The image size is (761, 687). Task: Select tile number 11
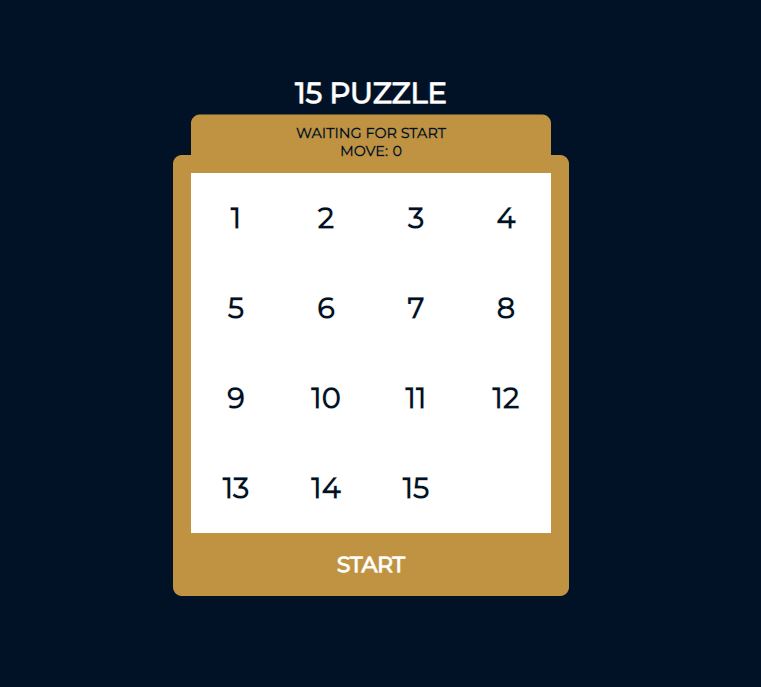(x=416, y=398)
